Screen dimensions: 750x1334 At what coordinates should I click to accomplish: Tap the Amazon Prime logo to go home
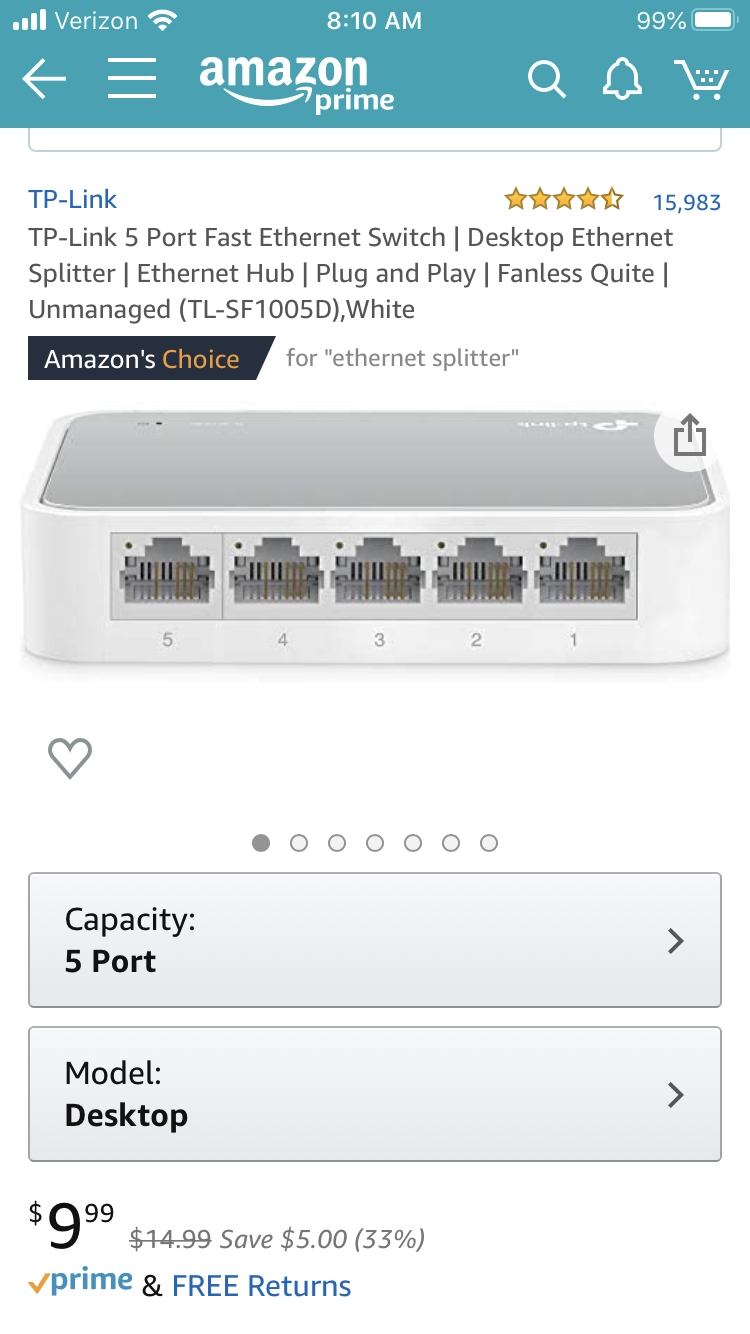(296, 82)
